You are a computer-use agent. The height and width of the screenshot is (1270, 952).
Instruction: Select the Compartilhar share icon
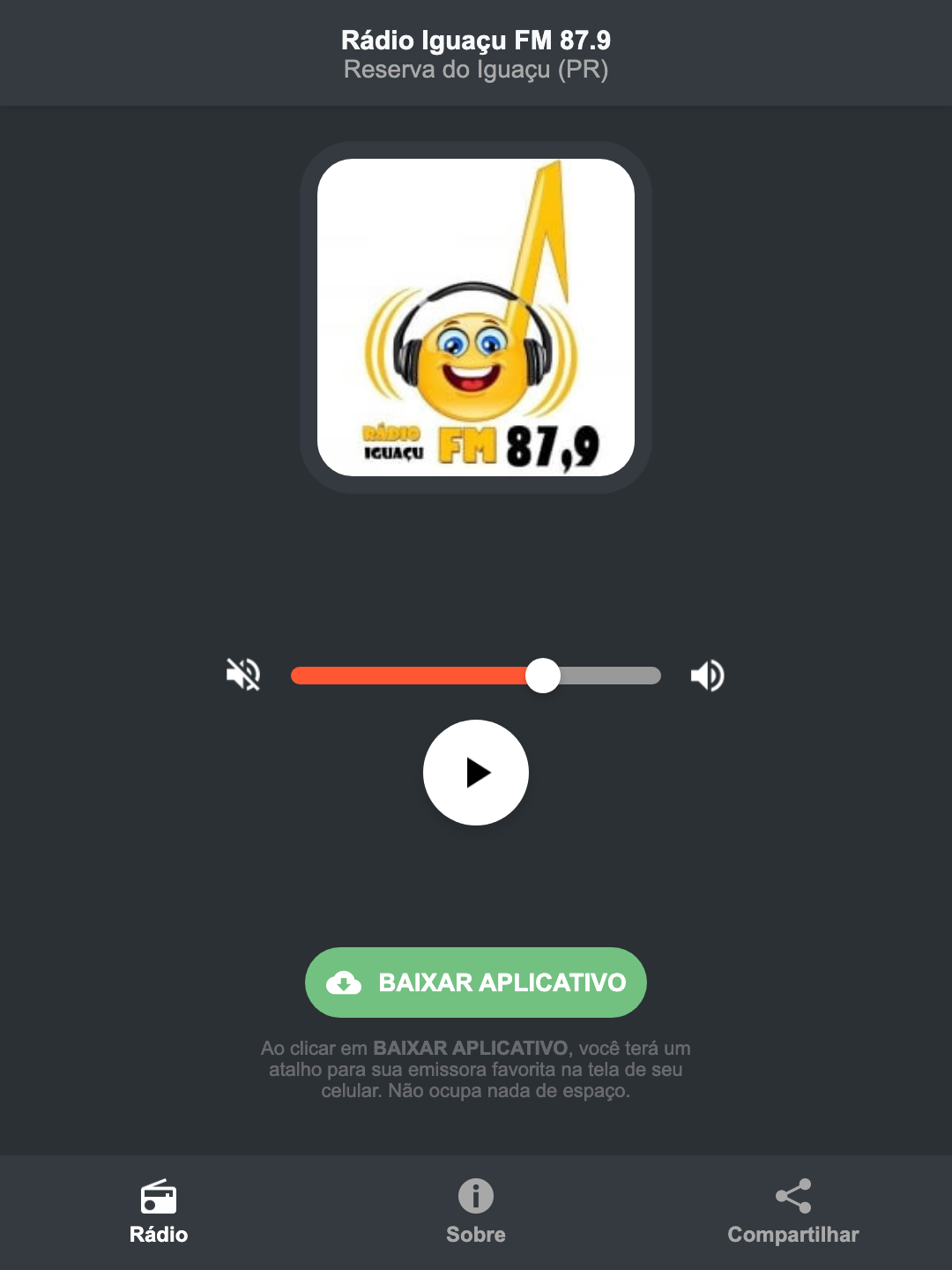click(792, 1196)
